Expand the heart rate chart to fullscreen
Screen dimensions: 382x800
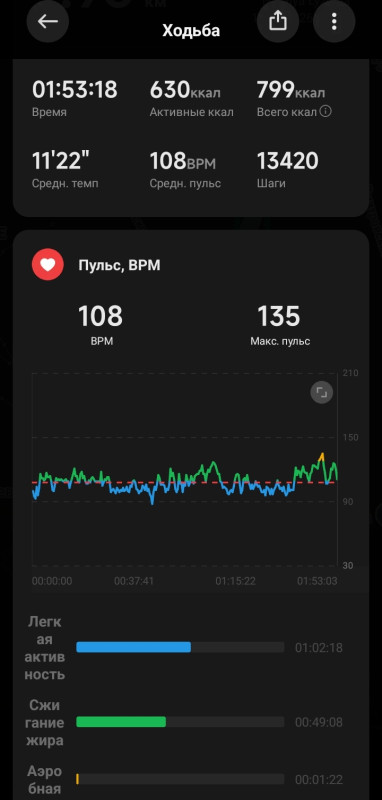(x=322, y=392)
